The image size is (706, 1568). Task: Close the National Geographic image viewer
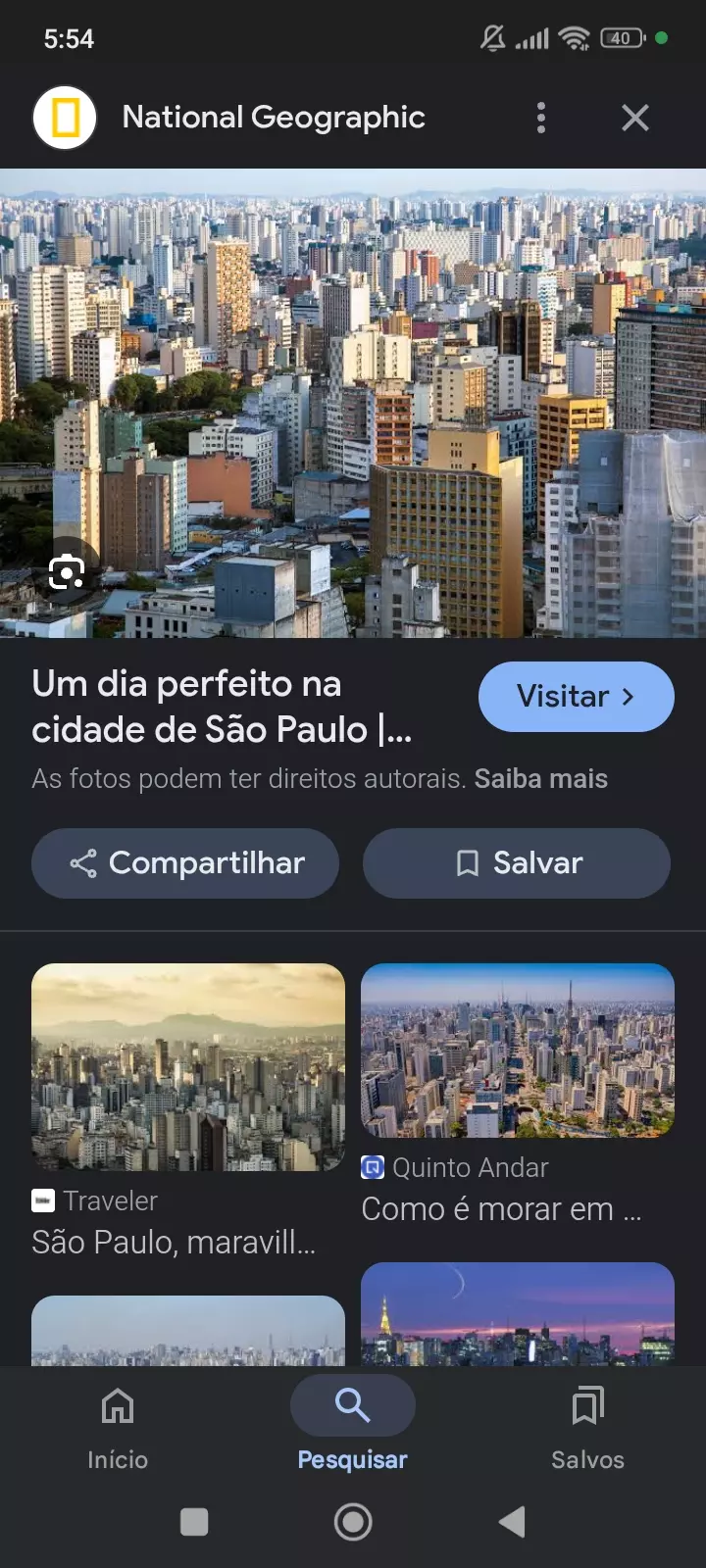click(635, 118)
